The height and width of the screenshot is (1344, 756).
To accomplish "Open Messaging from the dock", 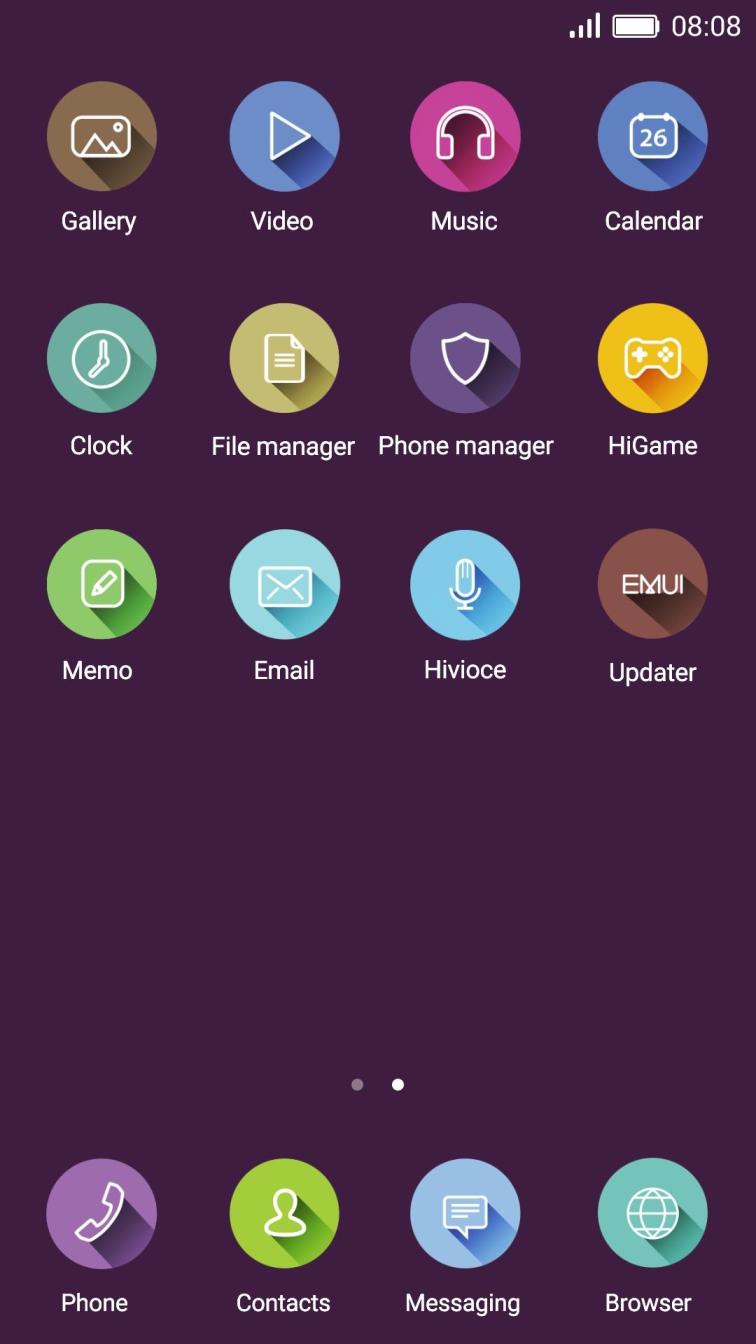I will tap(465, 1213).
